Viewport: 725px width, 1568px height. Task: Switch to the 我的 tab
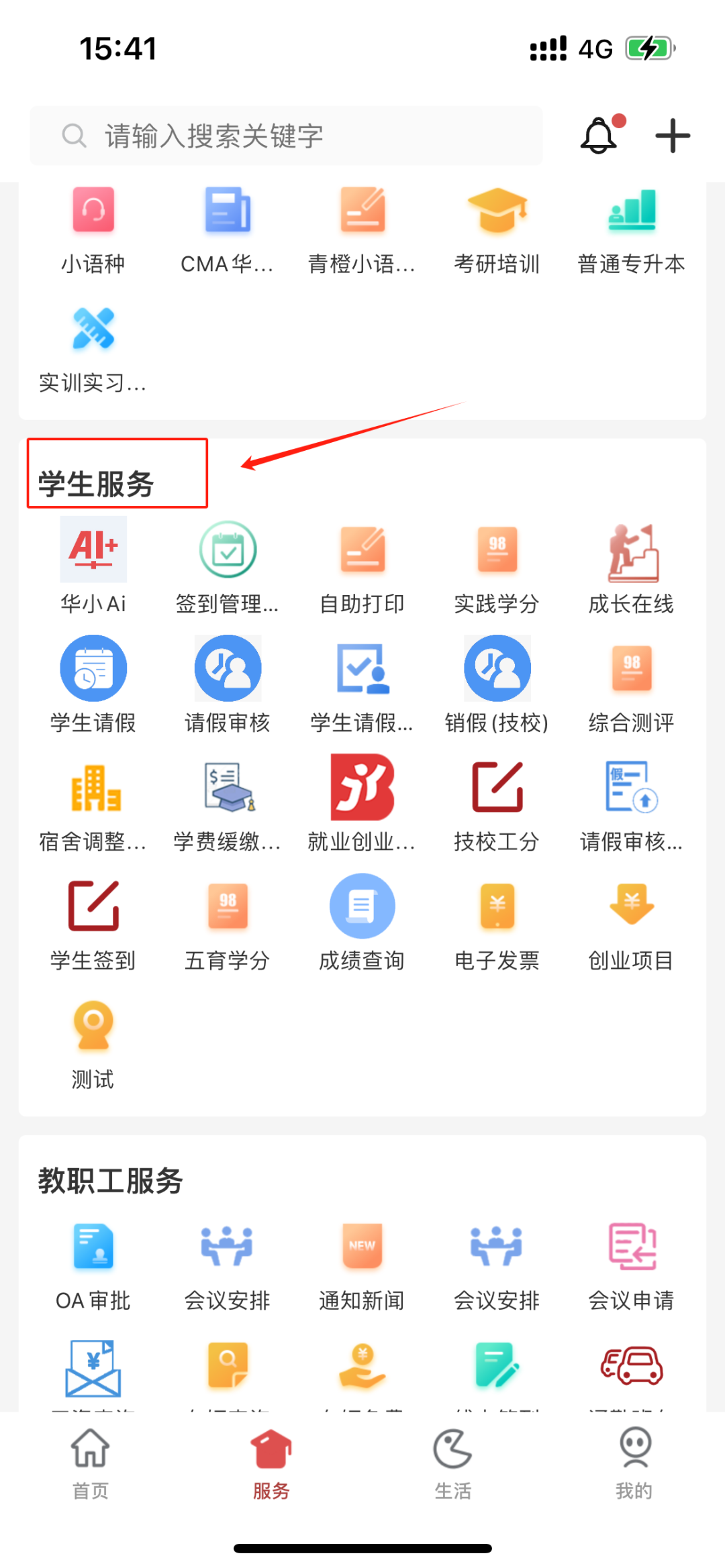tap(634, 1463)
